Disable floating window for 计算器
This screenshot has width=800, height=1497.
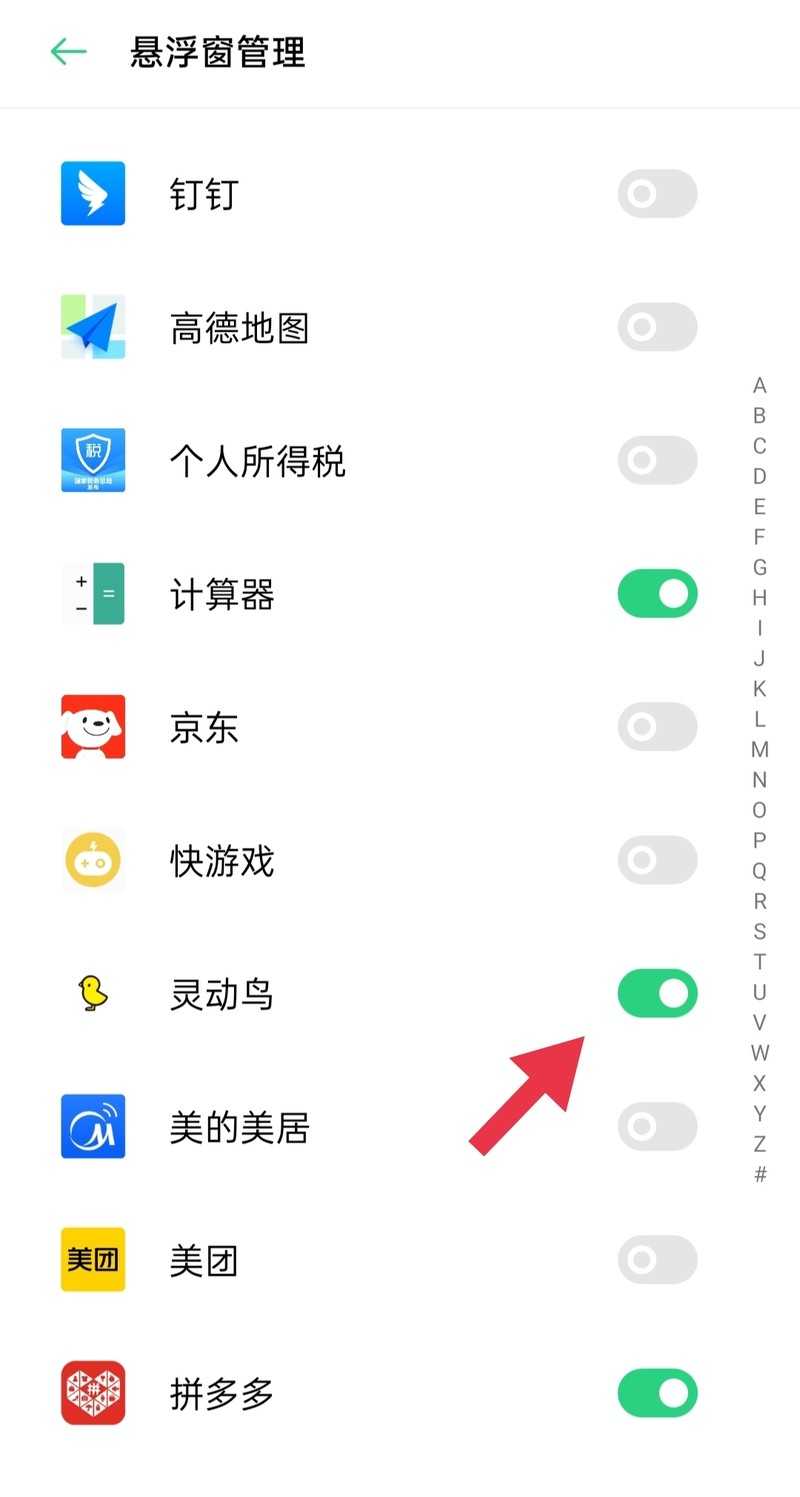[657, 594]
